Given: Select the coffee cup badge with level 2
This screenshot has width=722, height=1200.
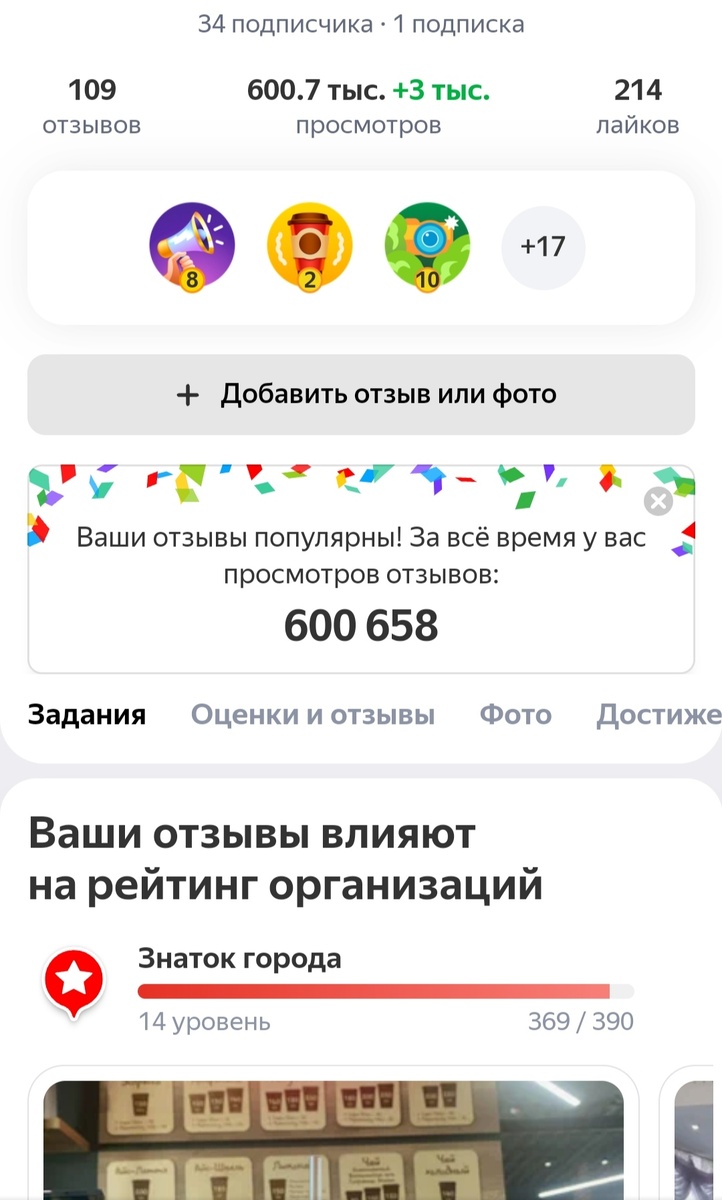Looking at the screenshot, I should coord(309,247).
